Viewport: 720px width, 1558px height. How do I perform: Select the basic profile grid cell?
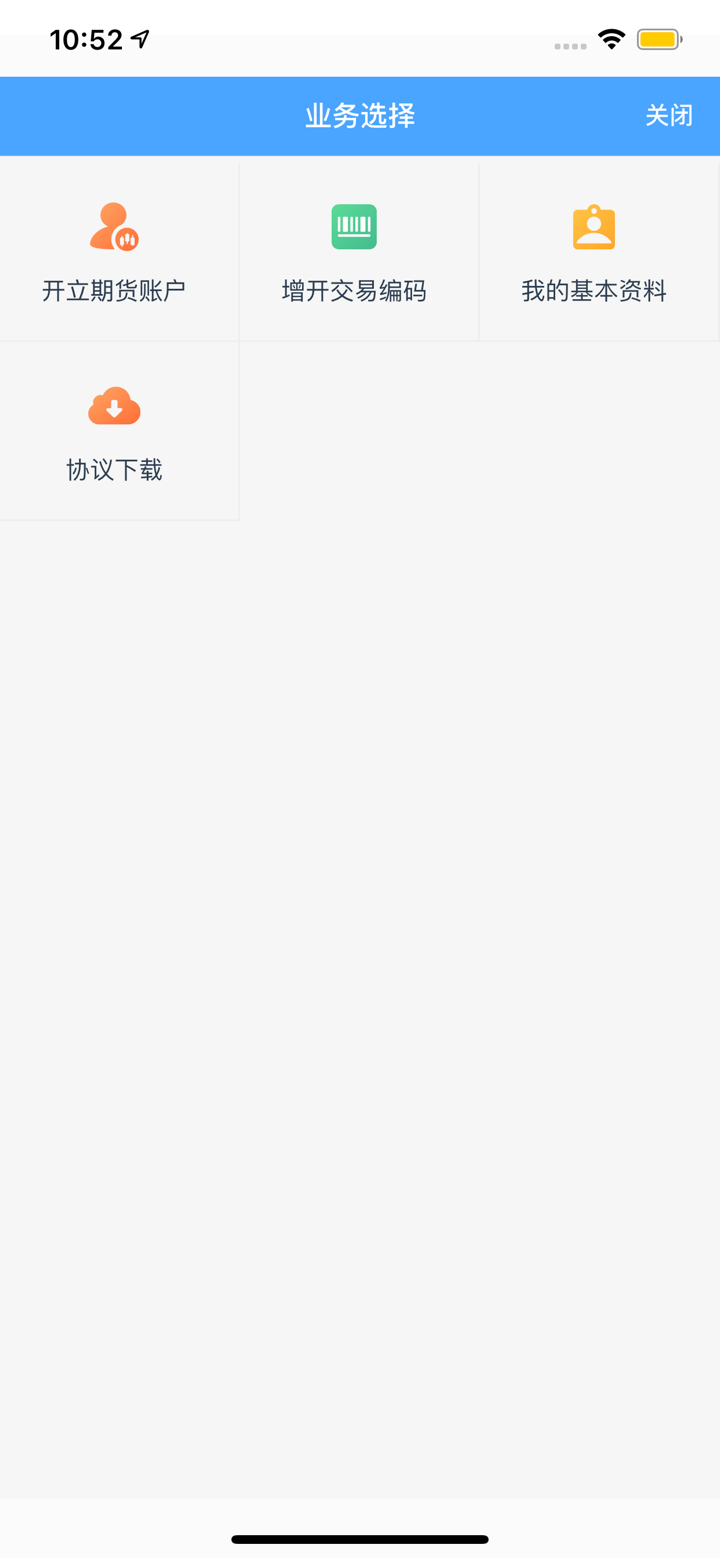click(598, 250)
